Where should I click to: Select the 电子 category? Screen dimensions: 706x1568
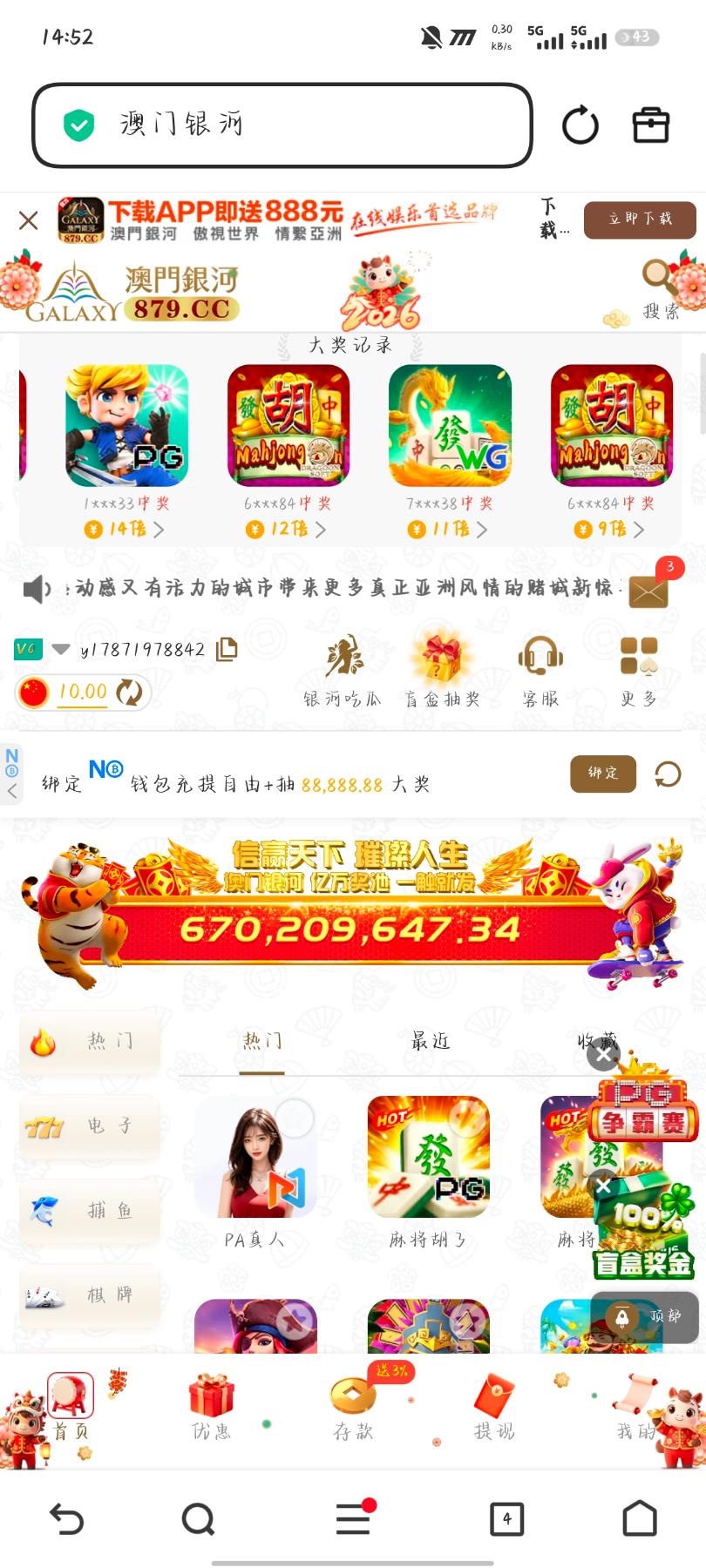click(x=90, y=1126)
